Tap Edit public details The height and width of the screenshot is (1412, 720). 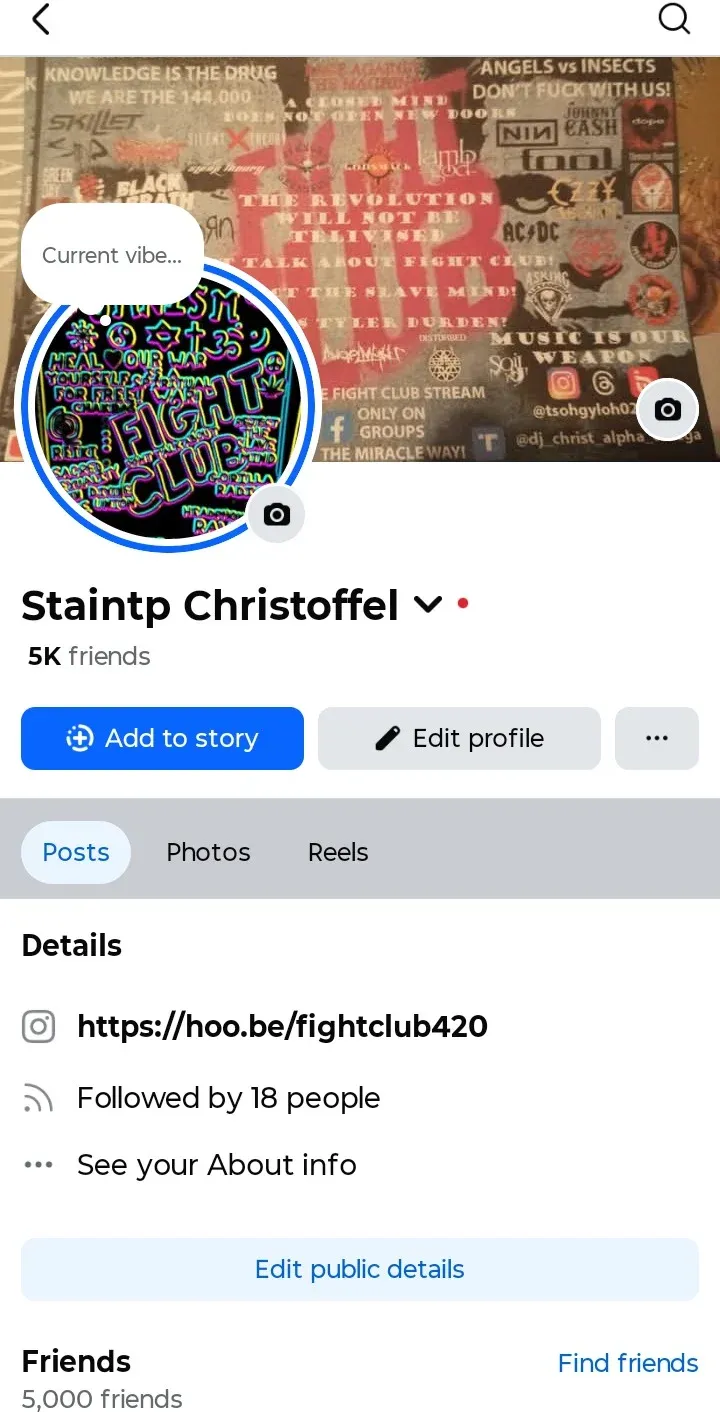pyautogui.click(x=360, y=1269)
